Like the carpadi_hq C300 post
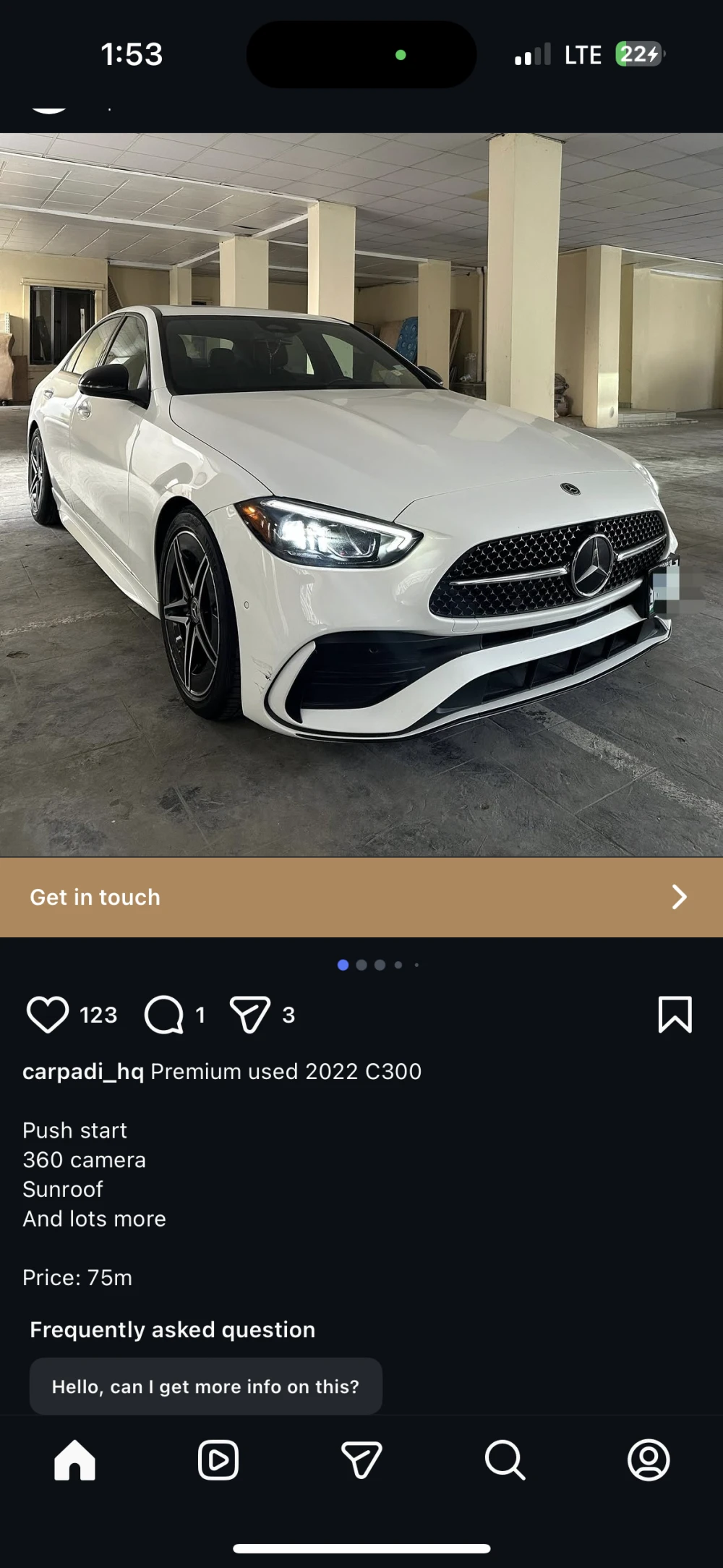Image resolution: width=723 pixels, height=1568 pixels. (x=48, y=1014)
